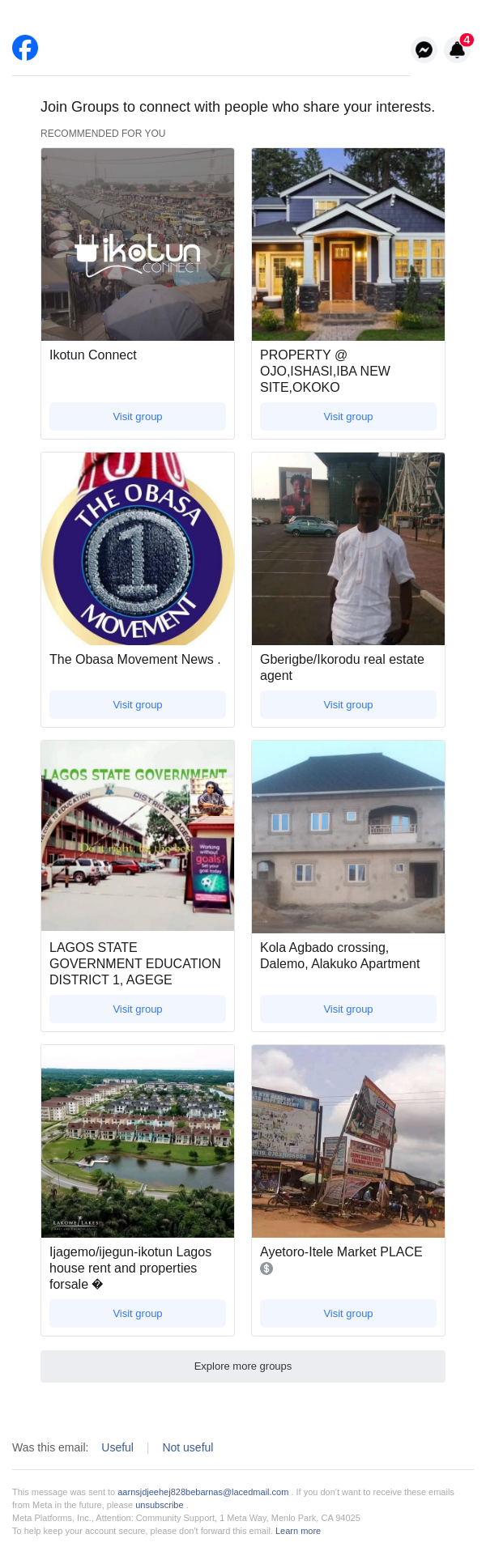Tap Explore more groups

click(243, 1366)
